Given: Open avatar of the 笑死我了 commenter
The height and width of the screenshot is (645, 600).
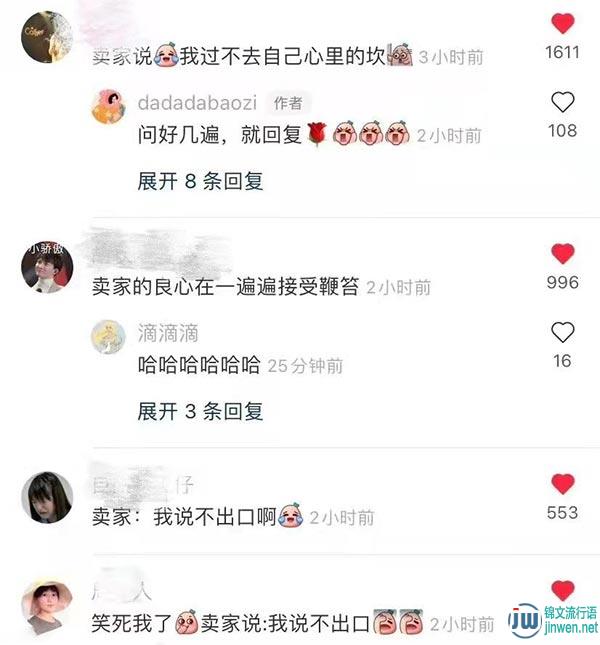Looking at the screenshot, I should 47,604.
